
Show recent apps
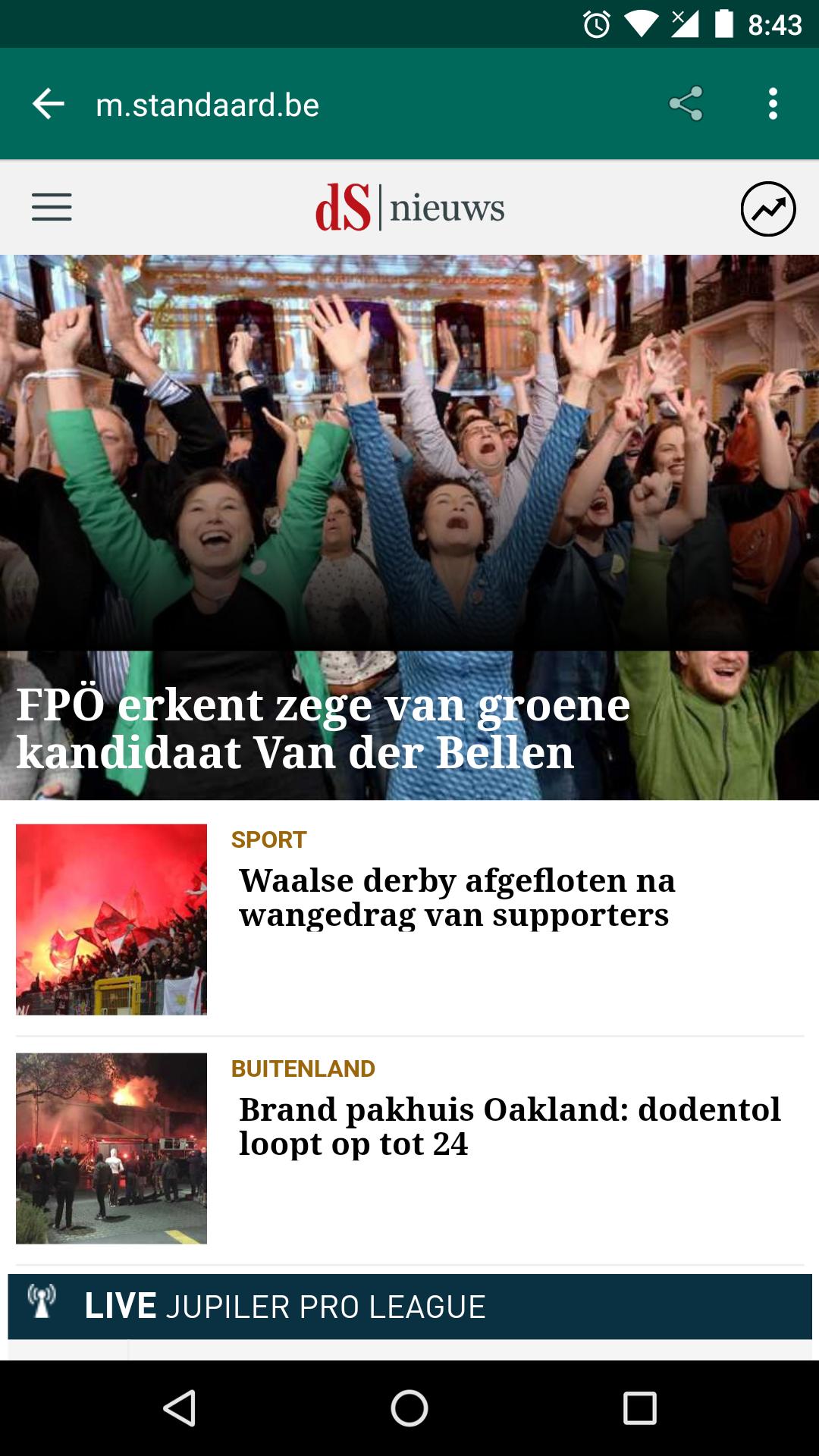point(639,1408)
